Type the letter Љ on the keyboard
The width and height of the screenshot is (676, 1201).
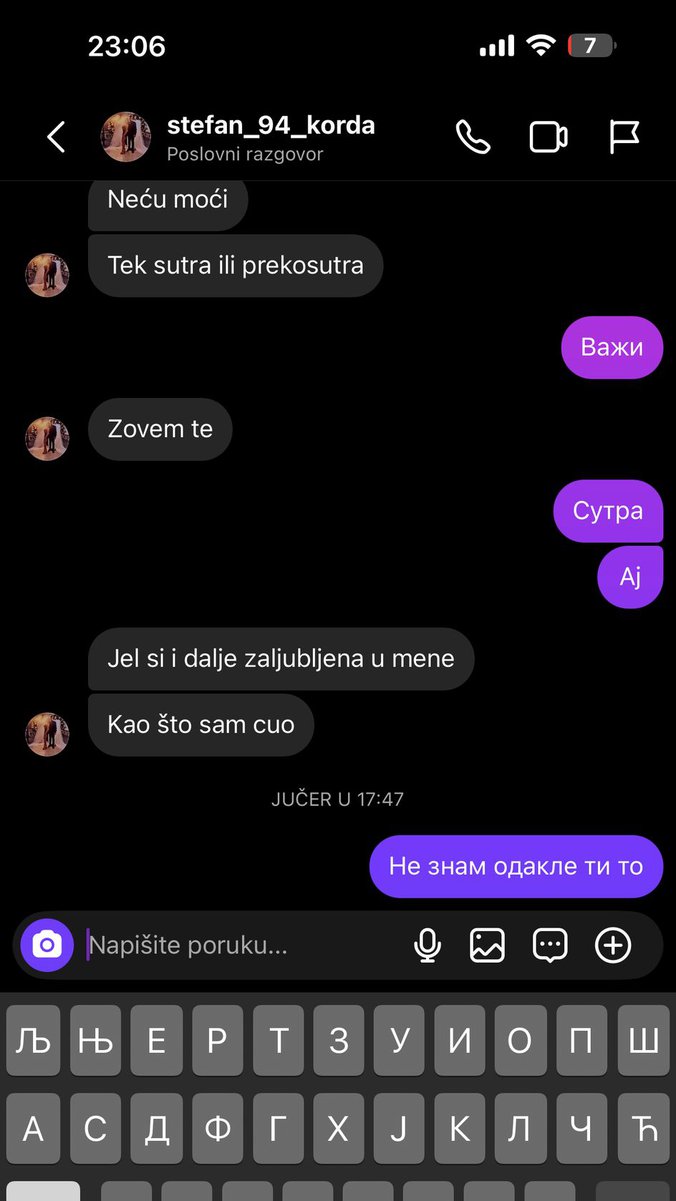pyautogui.click(x=34, y=1041)
